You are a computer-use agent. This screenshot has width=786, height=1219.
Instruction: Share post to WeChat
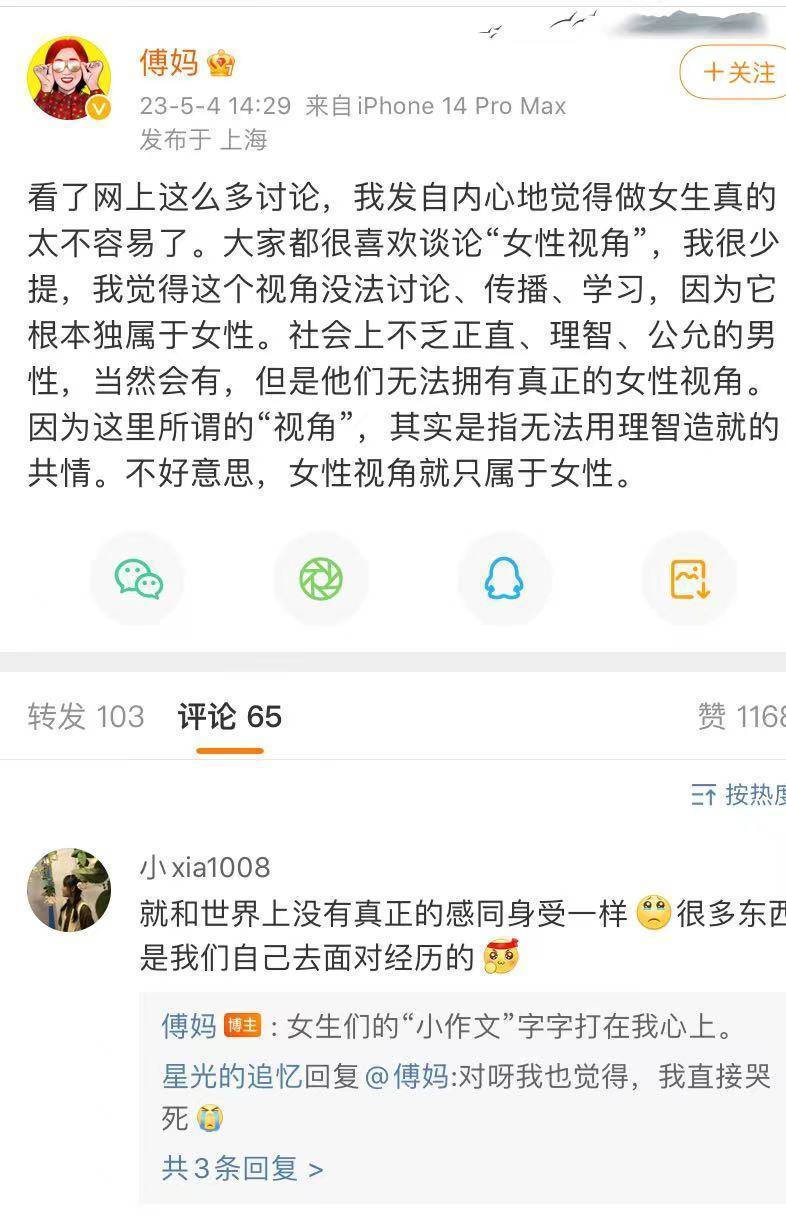coord(138,579)
